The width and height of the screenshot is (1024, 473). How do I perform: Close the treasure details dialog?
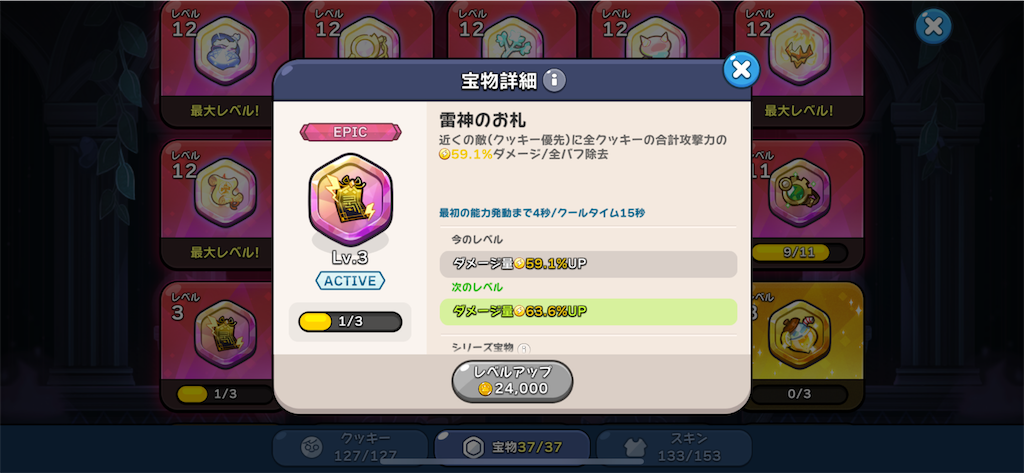[741, 69]
